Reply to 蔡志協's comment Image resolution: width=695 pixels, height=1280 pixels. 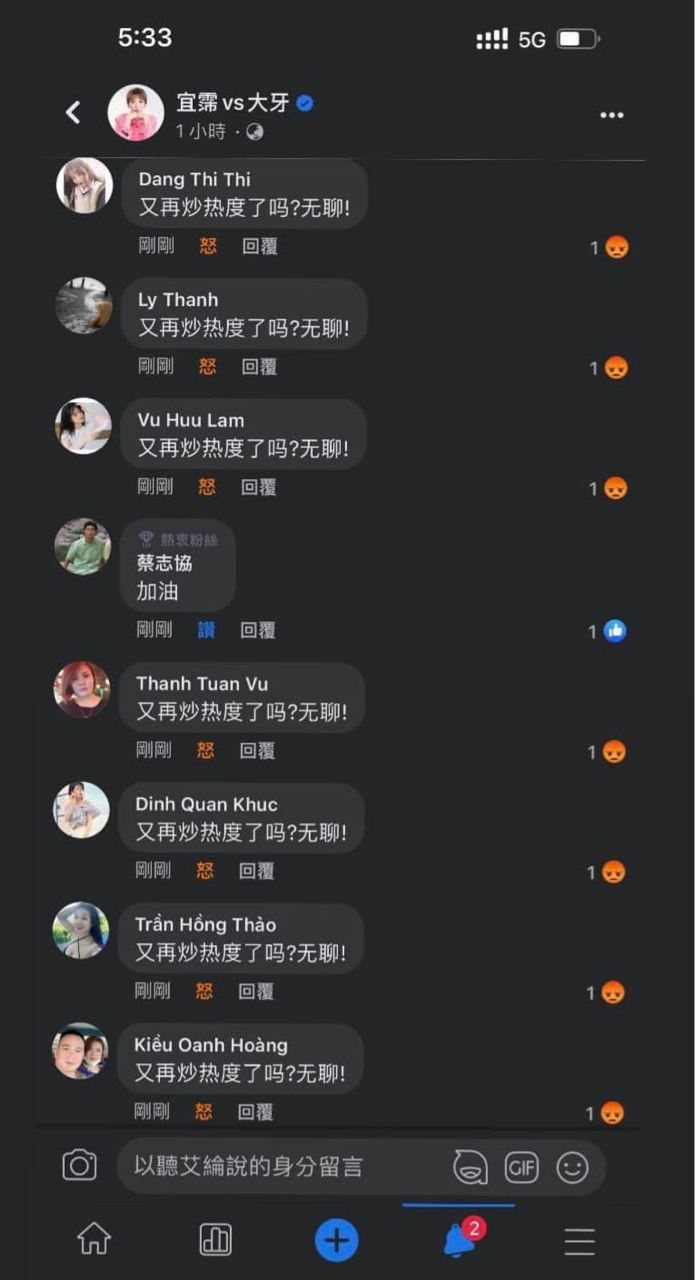tap(258, 630)
